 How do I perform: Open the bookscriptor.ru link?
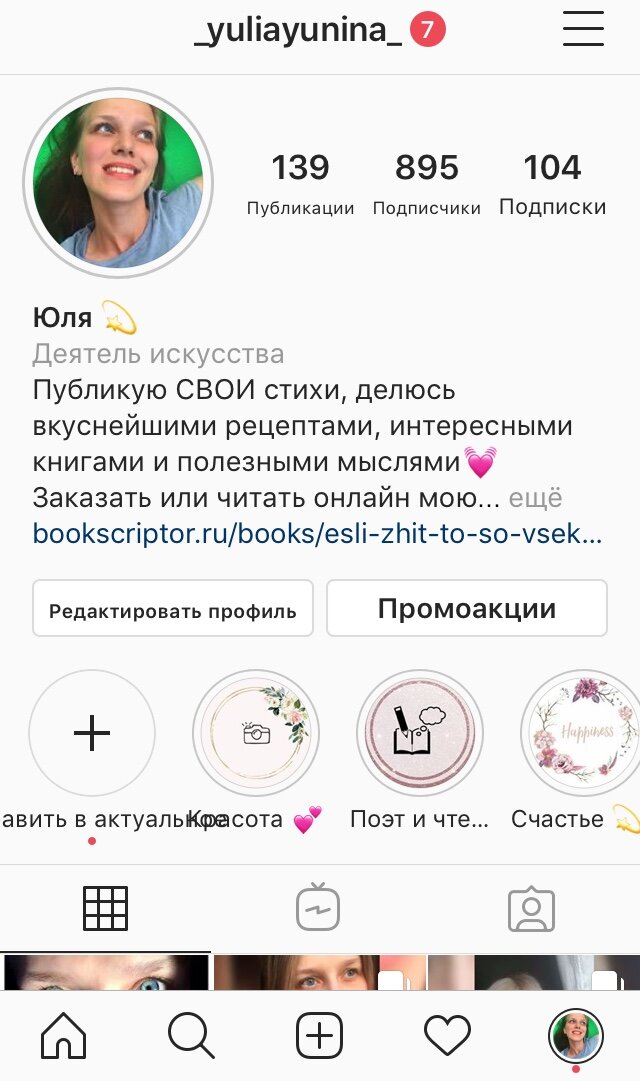click(x=317, y=534)
